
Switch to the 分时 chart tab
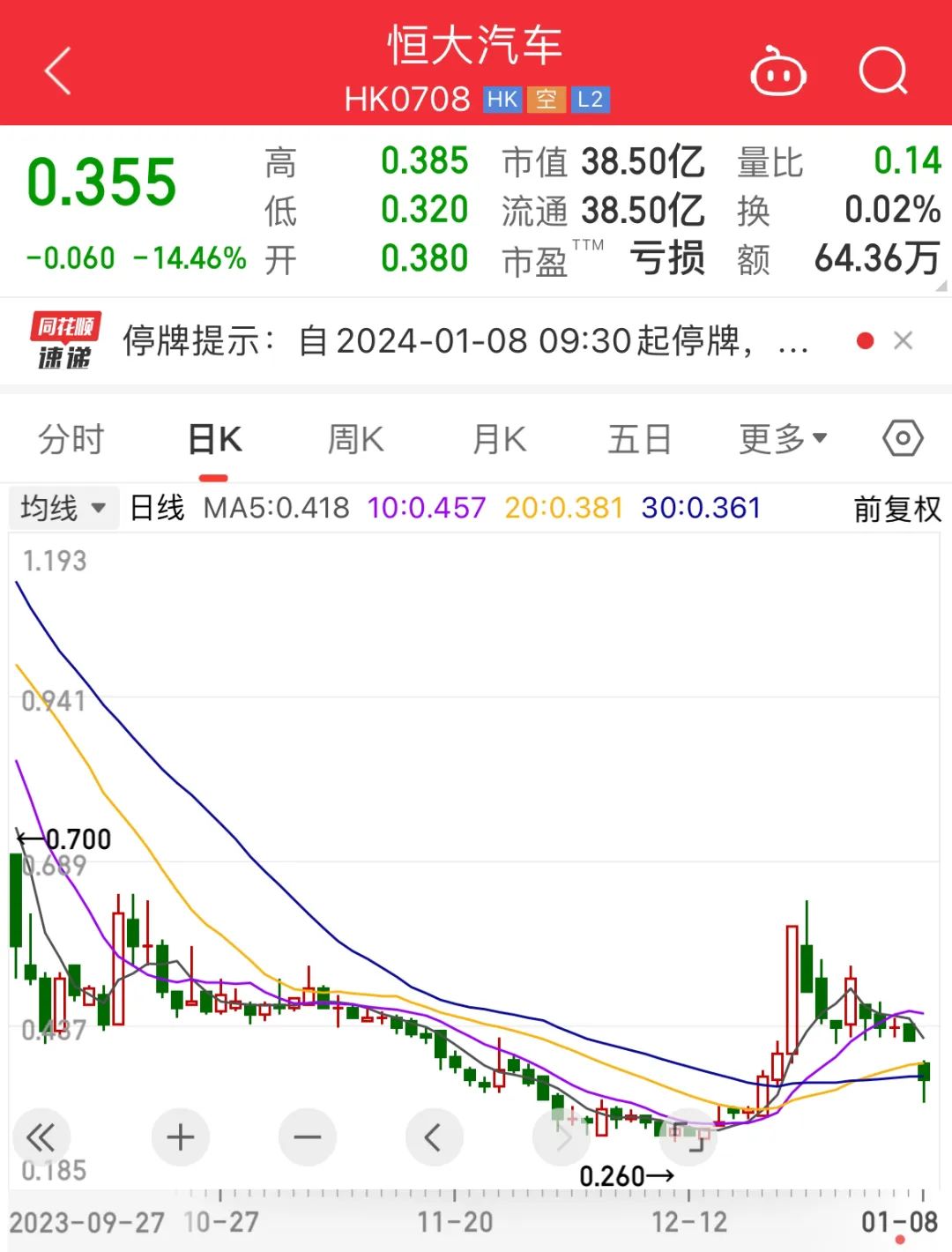pos(71,439)
